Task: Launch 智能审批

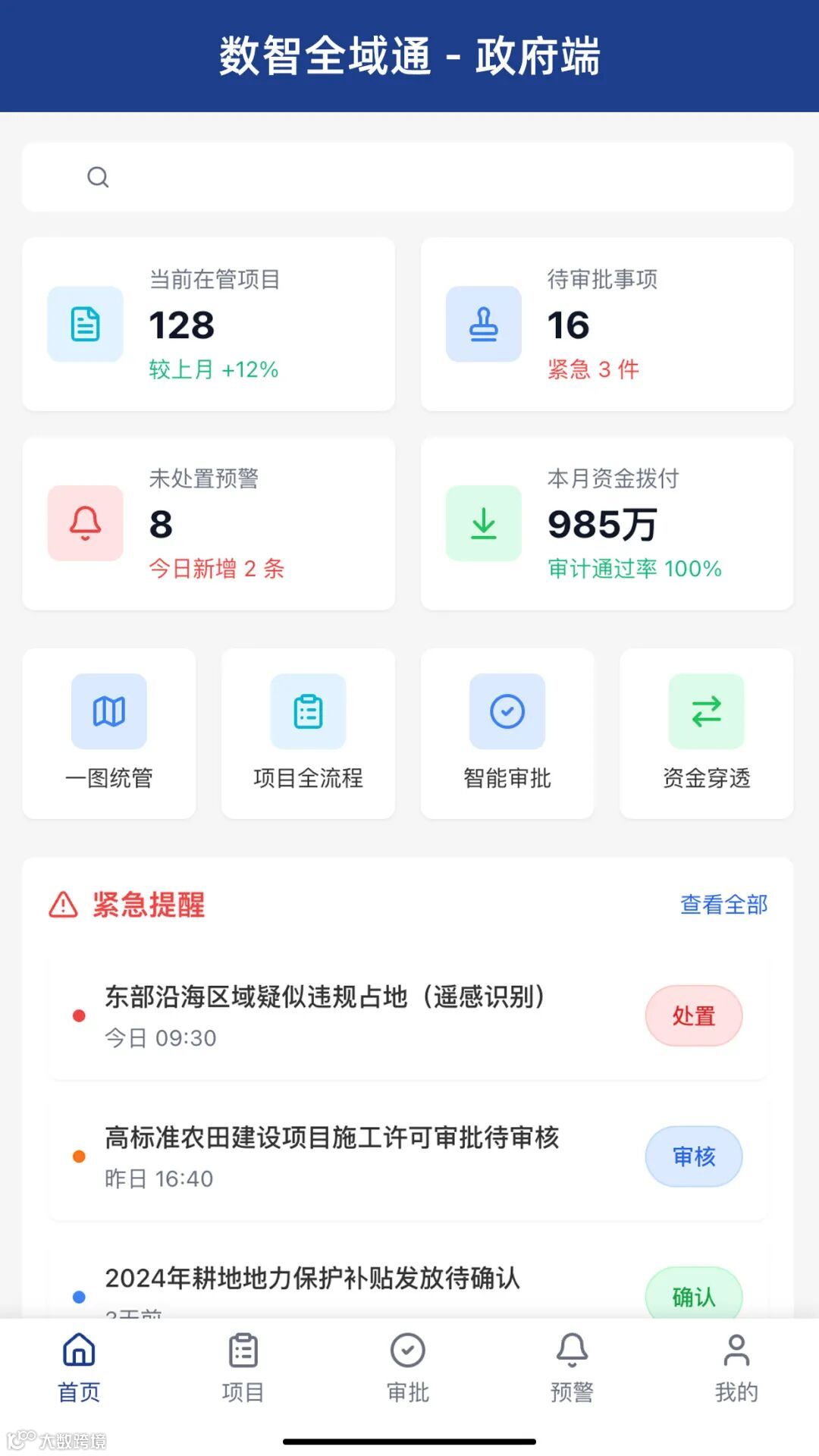Action: [507, 733]
